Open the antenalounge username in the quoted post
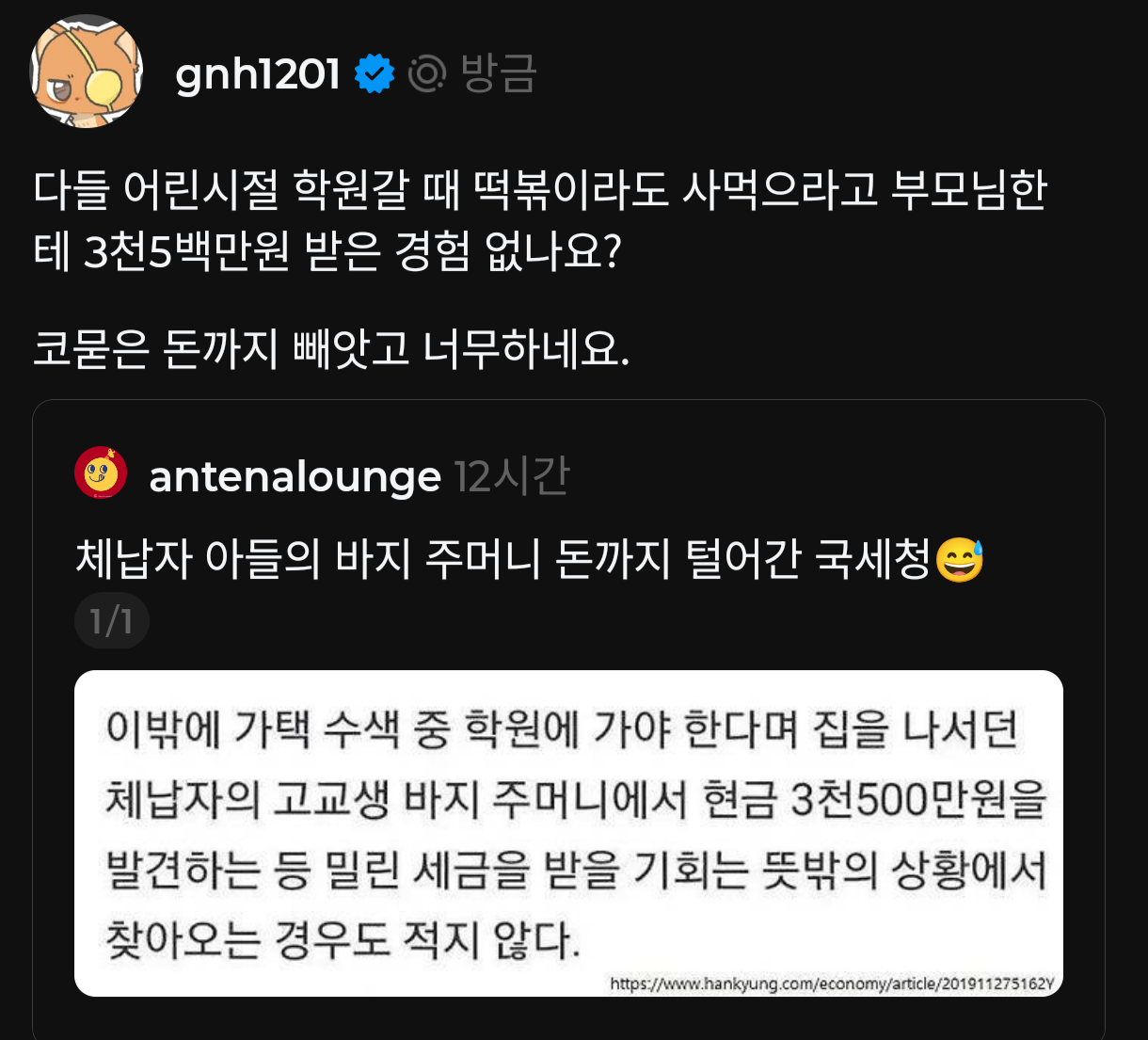The width and height of the screenshot is (1148, 1040). (x=295, y=477)
